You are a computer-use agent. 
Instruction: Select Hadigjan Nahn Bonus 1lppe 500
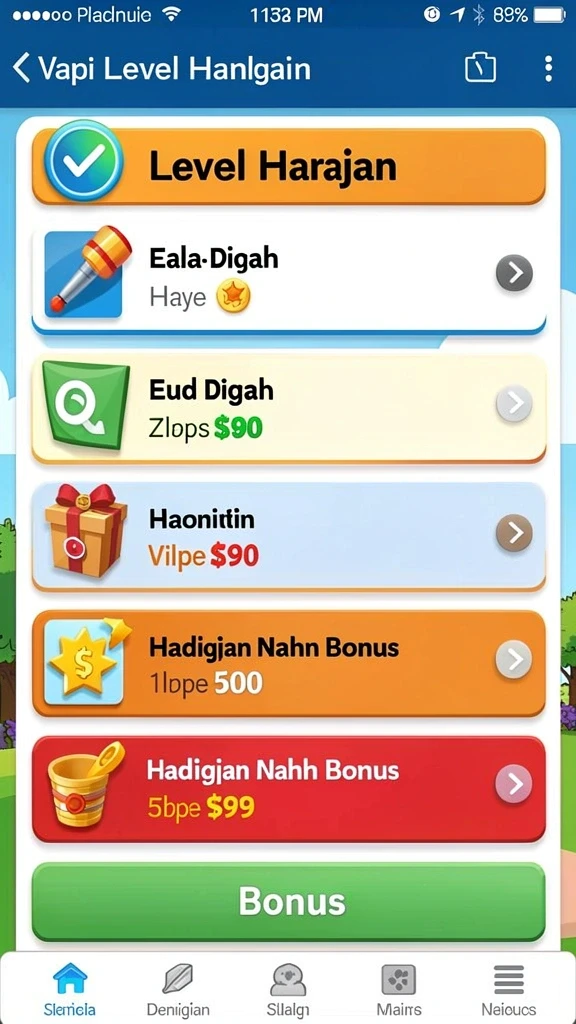(289, 663)
